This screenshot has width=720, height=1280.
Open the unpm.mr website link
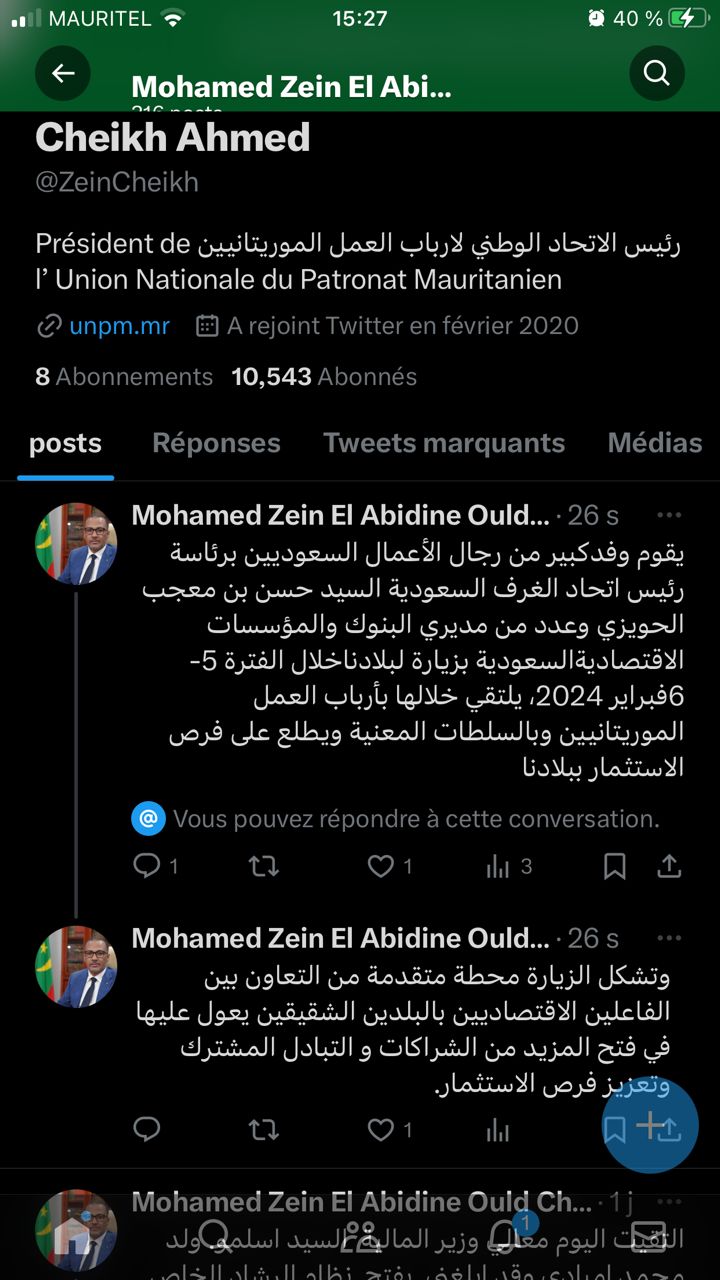(119, 325)
